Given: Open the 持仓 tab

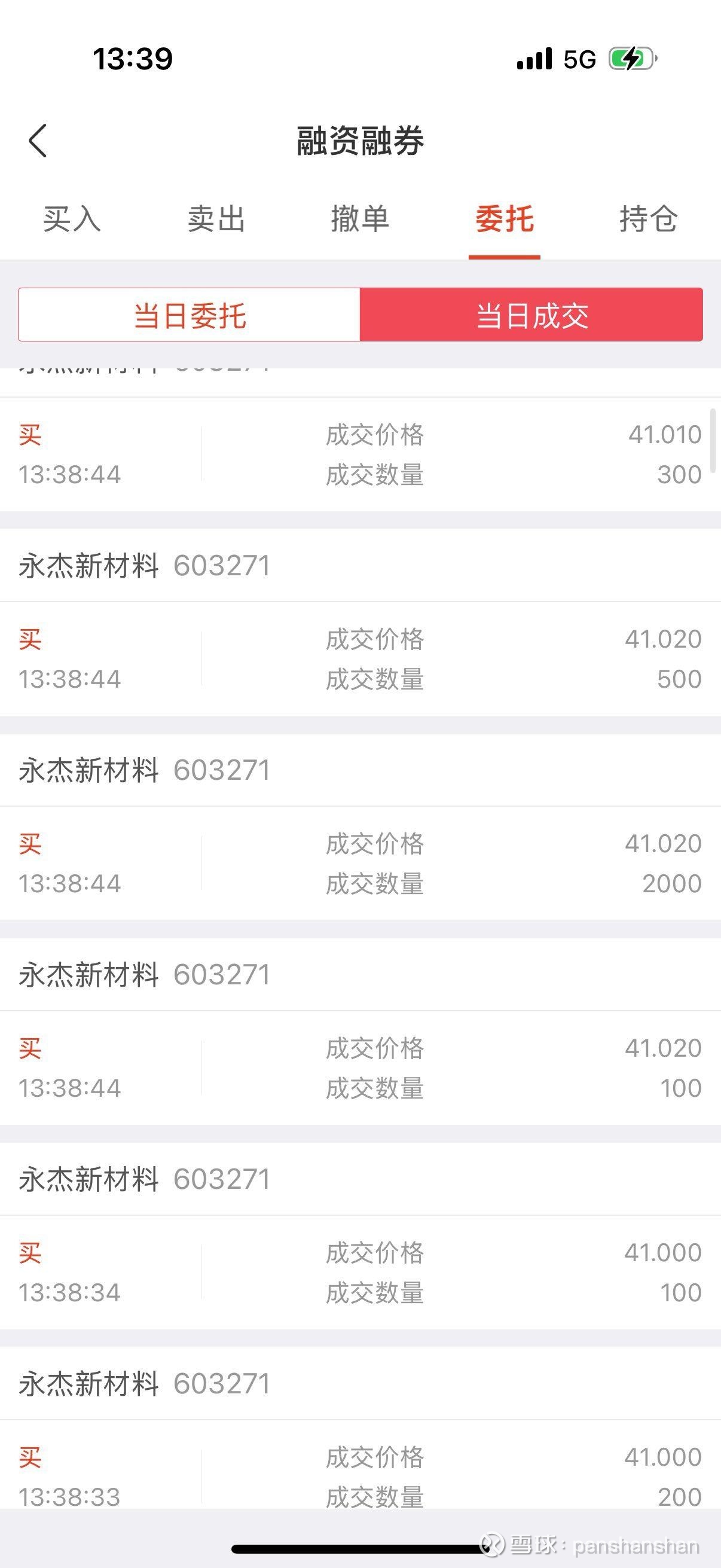Looking at the screenshot, I should tap(649, 218).
